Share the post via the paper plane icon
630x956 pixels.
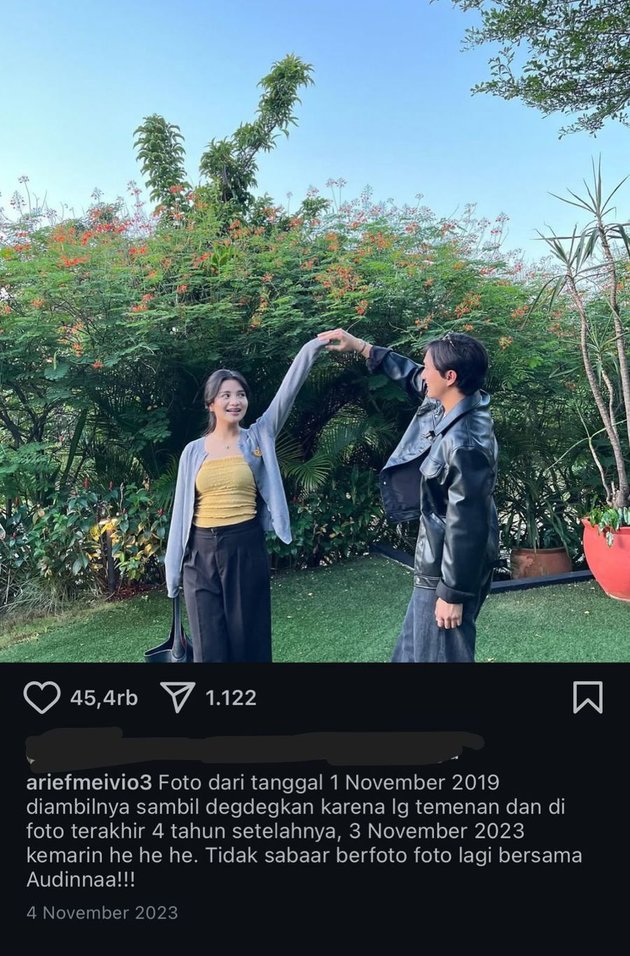pyautogui.click(x=178, y=697)
